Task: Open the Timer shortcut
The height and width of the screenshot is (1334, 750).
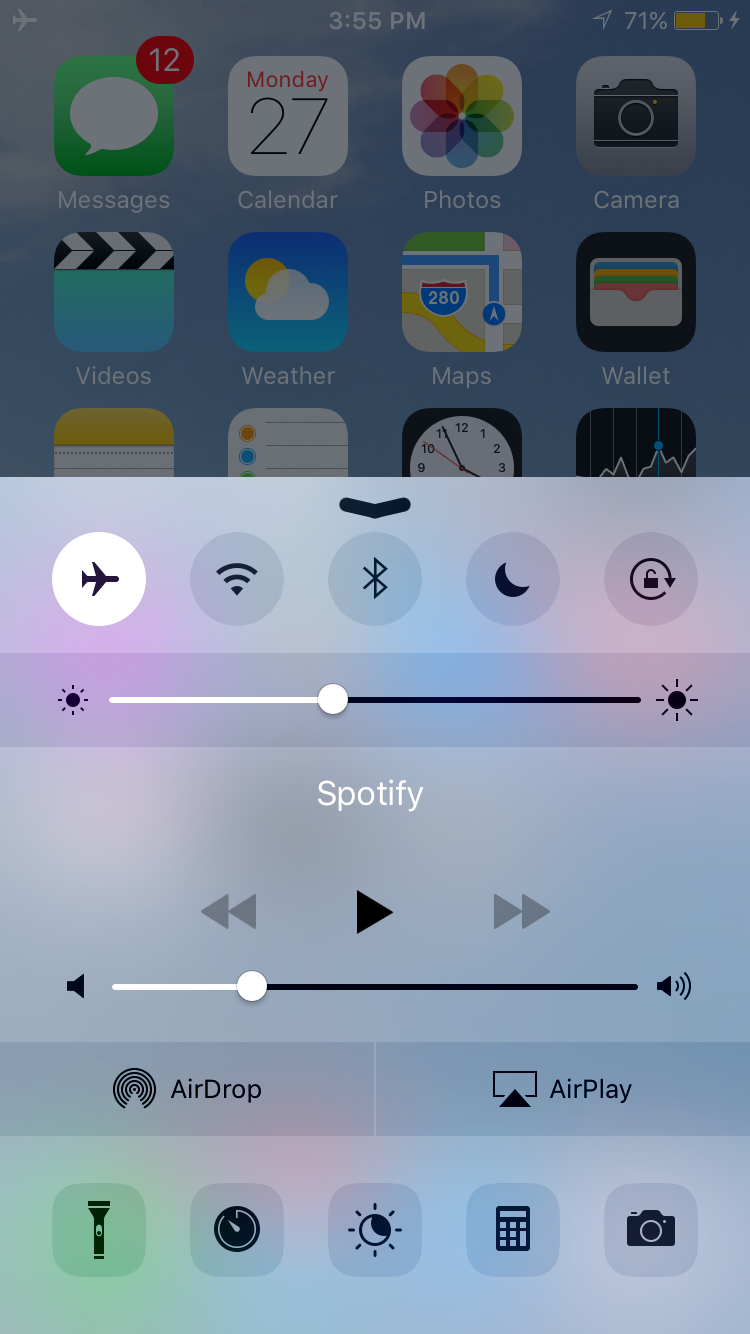Action: pyautogui.click(x=237, y=1229)
